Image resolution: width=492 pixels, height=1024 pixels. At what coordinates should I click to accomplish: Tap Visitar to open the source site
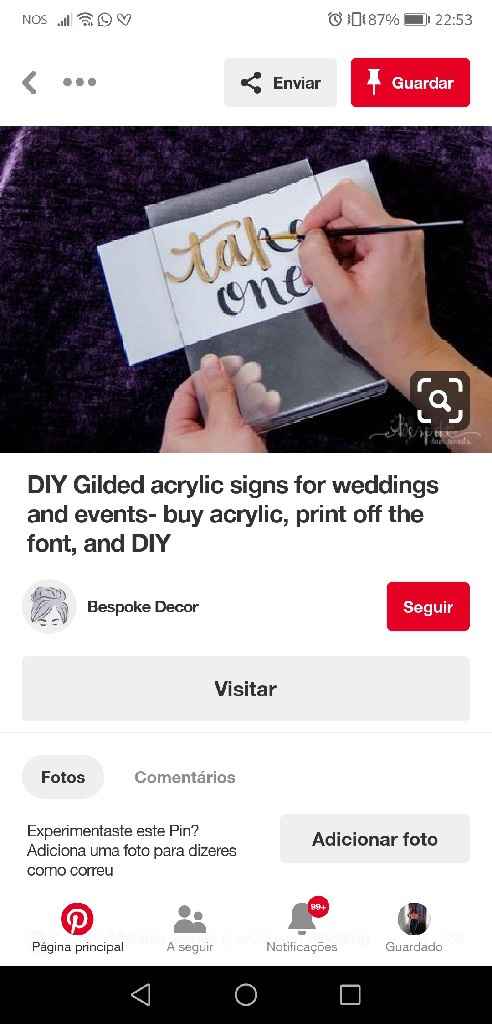point(246,688)
